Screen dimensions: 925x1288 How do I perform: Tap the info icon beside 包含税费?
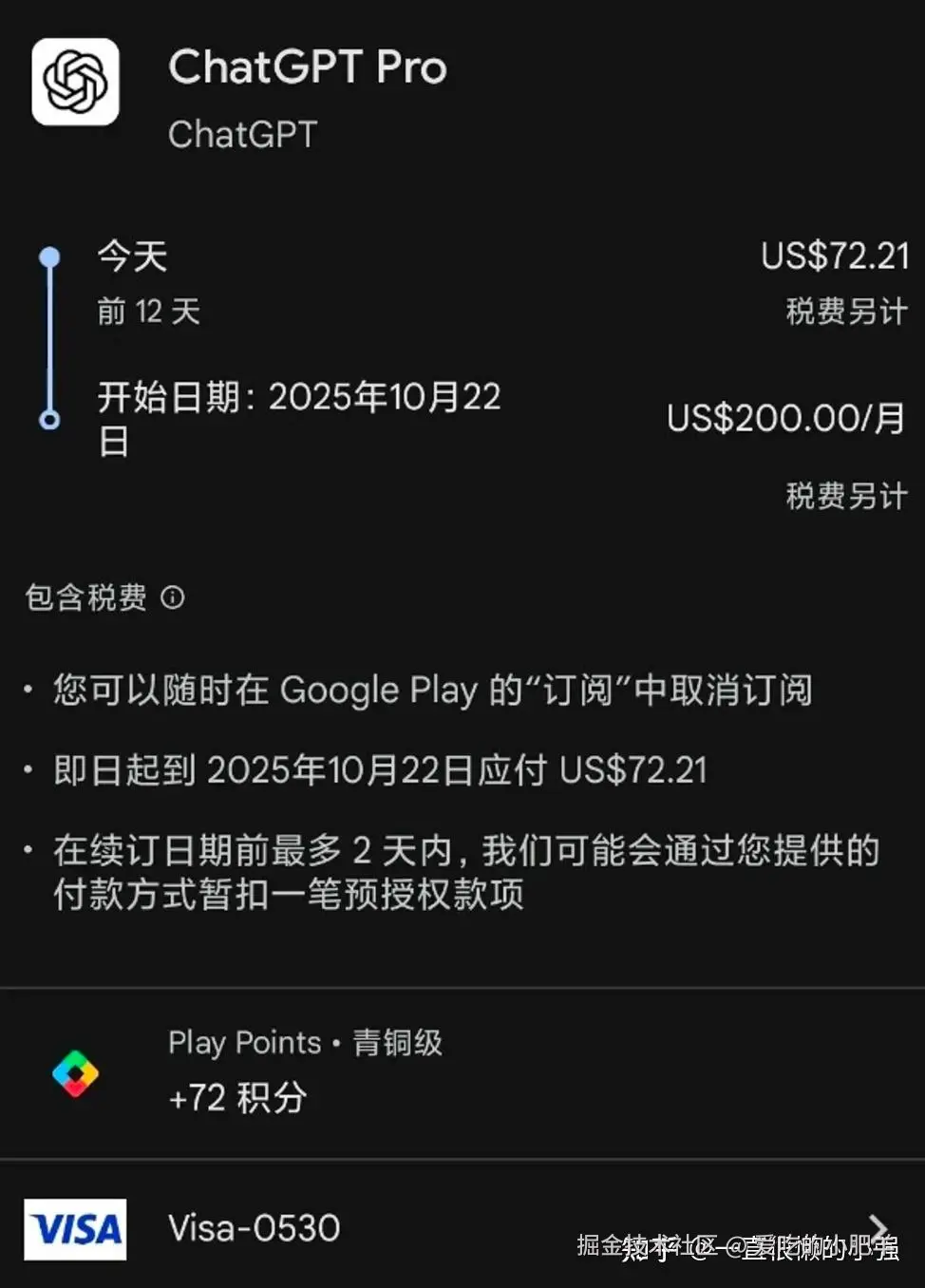173,597
